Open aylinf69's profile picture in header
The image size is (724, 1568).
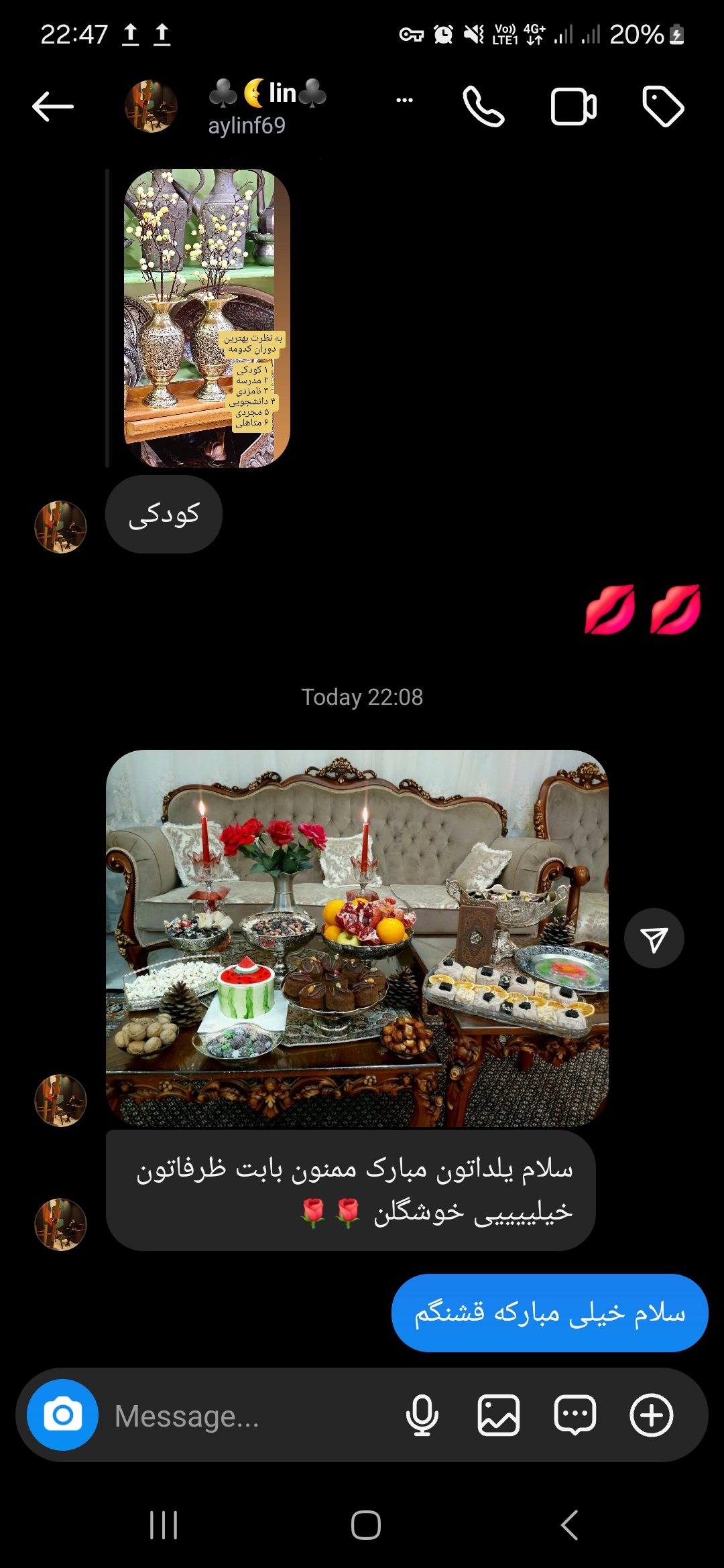[151, 107]
